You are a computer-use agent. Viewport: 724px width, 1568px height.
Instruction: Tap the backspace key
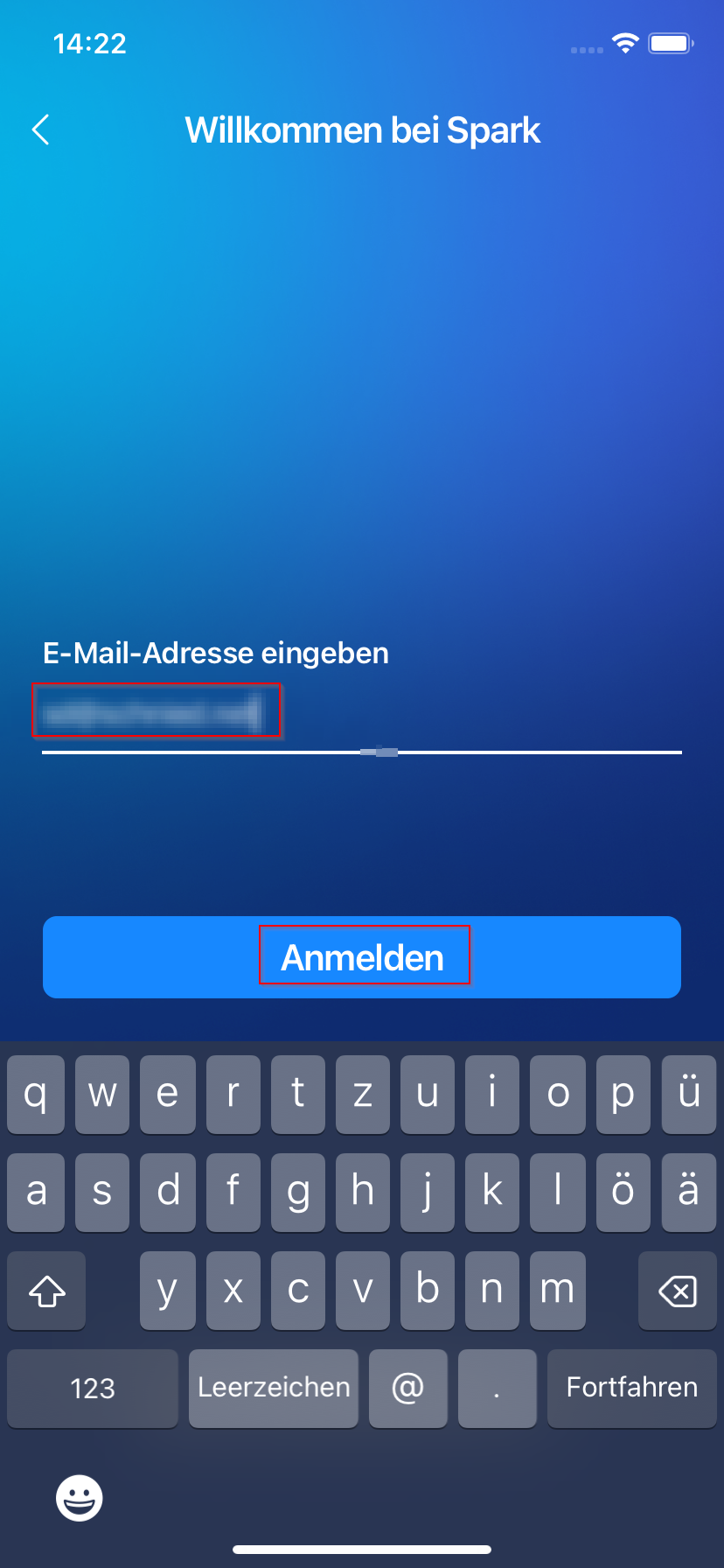pos(677,1291)
